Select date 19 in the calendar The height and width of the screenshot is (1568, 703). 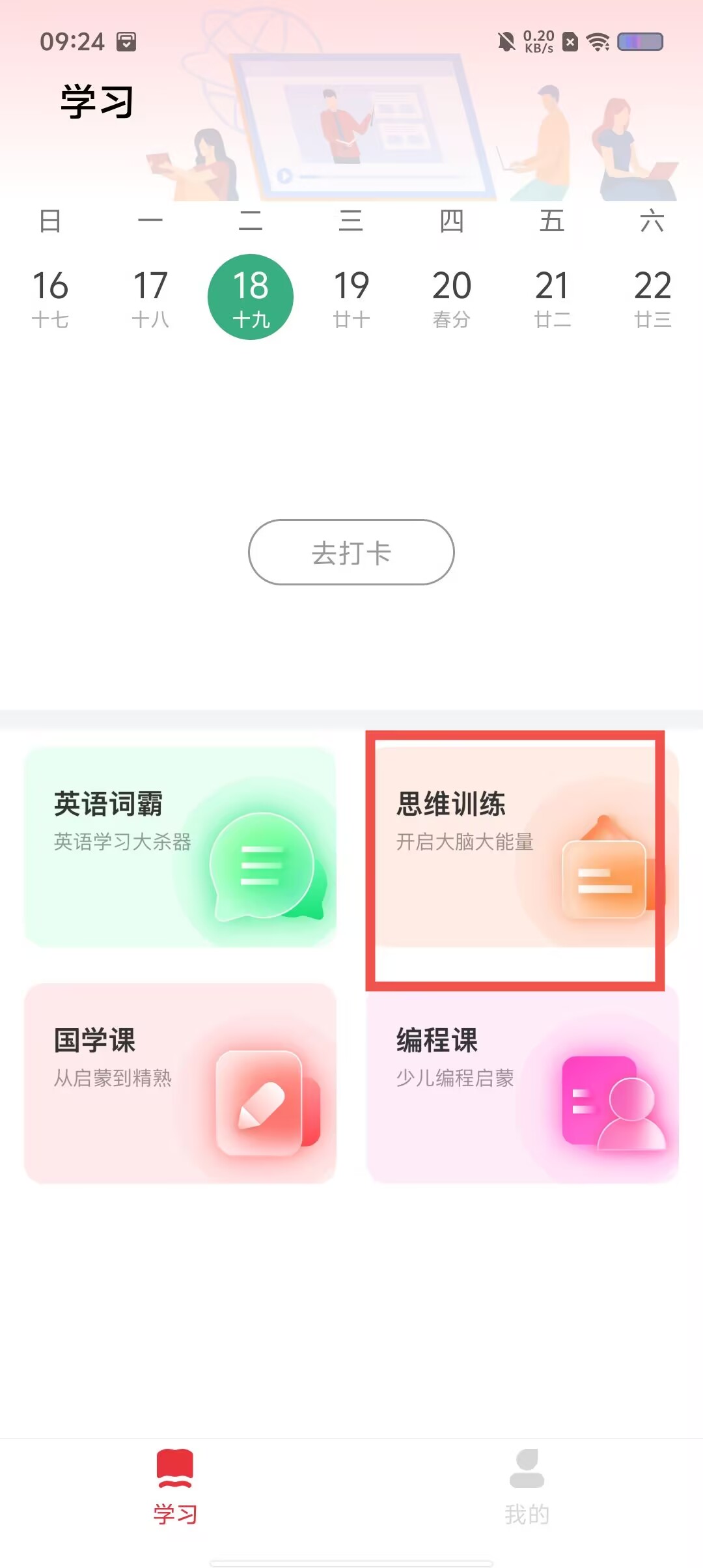[351, 298]
